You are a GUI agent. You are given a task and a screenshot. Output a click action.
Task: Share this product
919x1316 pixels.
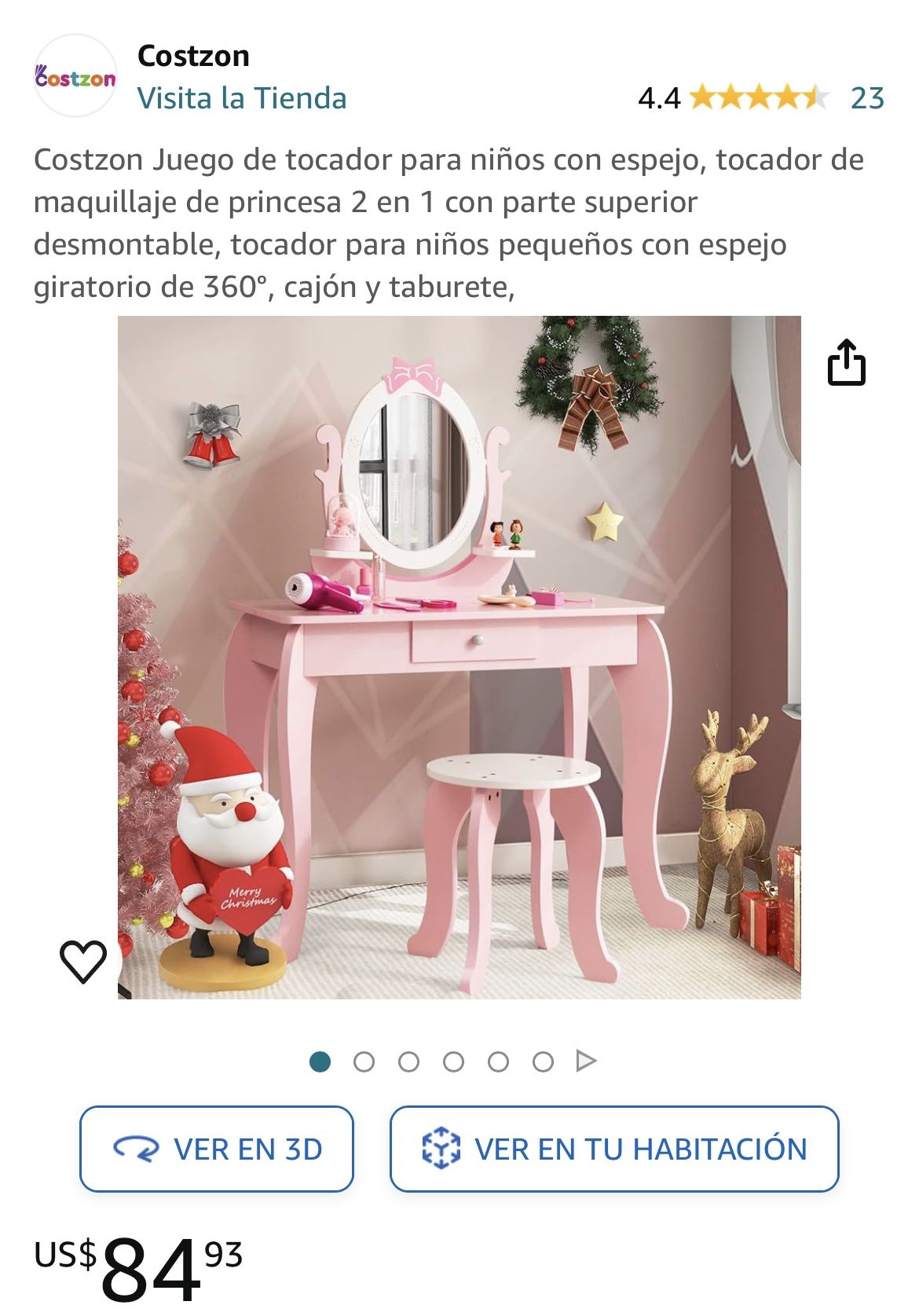[846, 363]
